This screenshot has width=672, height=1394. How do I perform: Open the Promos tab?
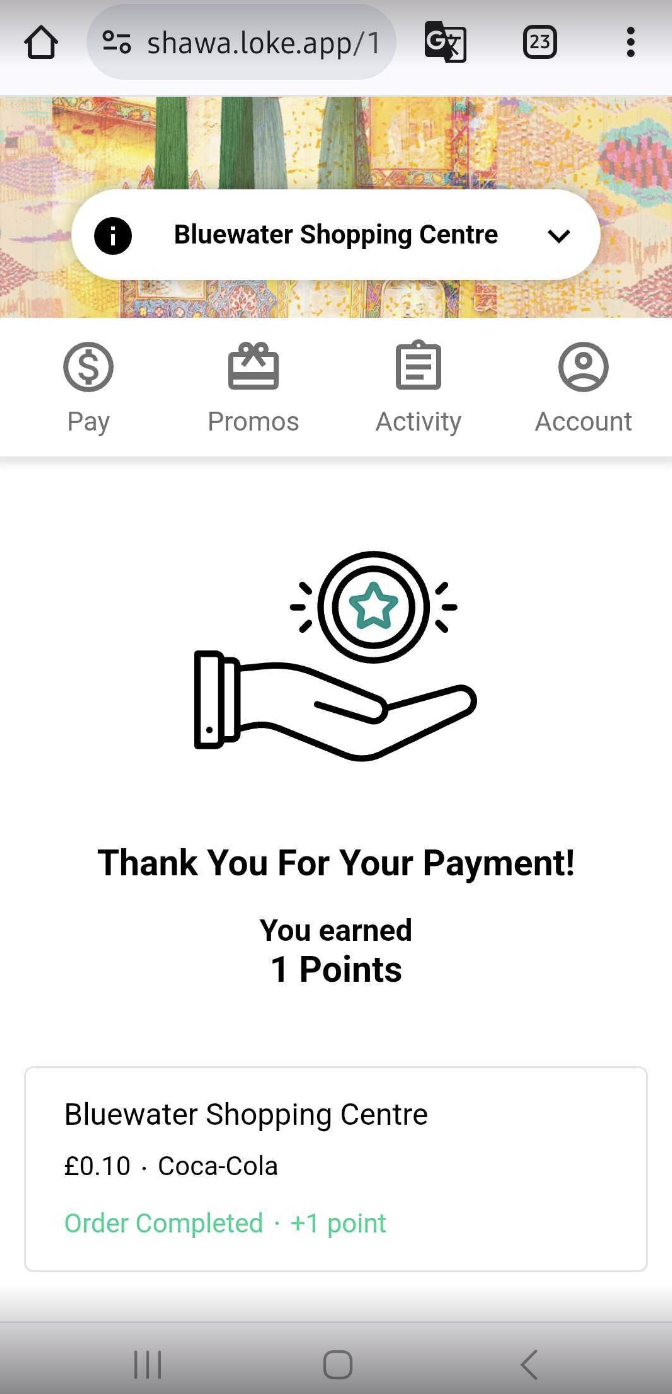pyautogui.click(x=253, y=388)
